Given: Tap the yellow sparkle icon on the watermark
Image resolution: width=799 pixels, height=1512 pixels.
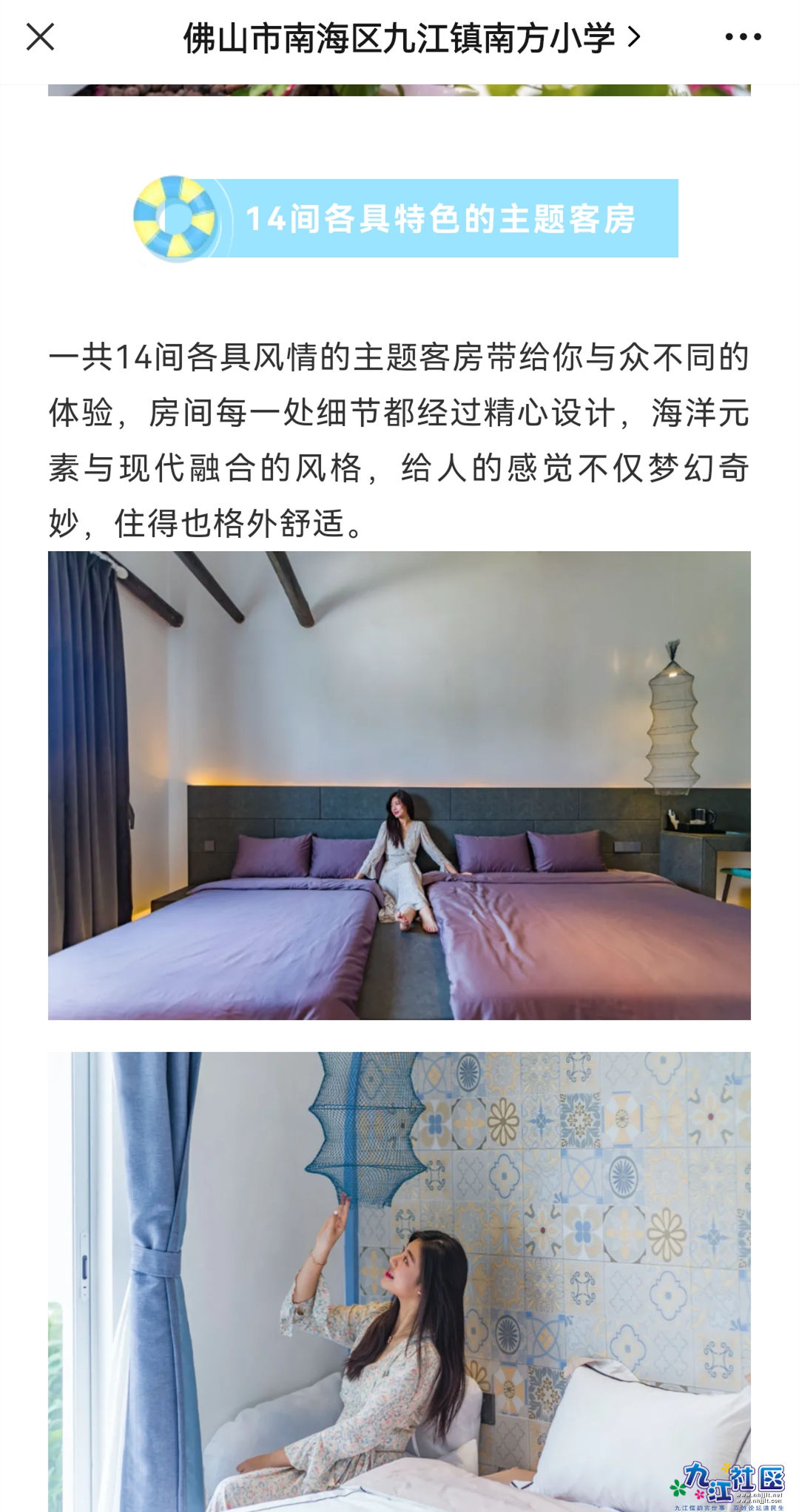Looking at the screenshot, I should (x=725, y=1467).
